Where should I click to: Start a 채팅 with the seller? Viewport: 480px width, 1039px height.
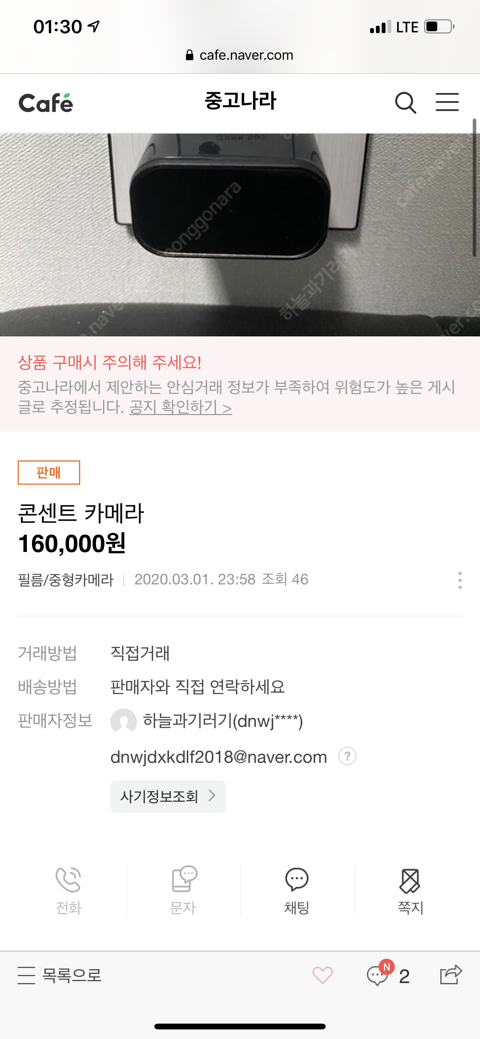296,891
